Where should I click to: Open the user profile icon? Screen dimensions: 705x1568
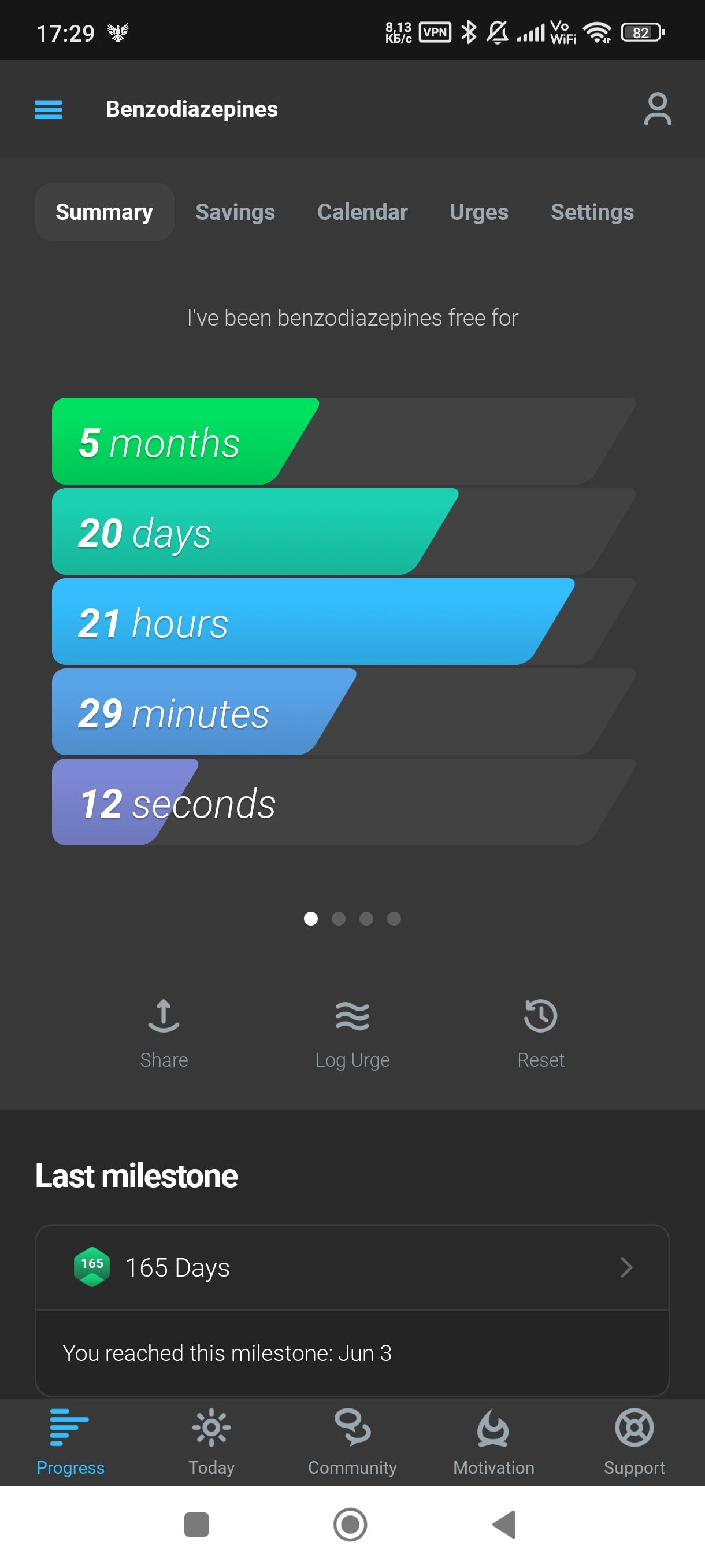[657, 110]
